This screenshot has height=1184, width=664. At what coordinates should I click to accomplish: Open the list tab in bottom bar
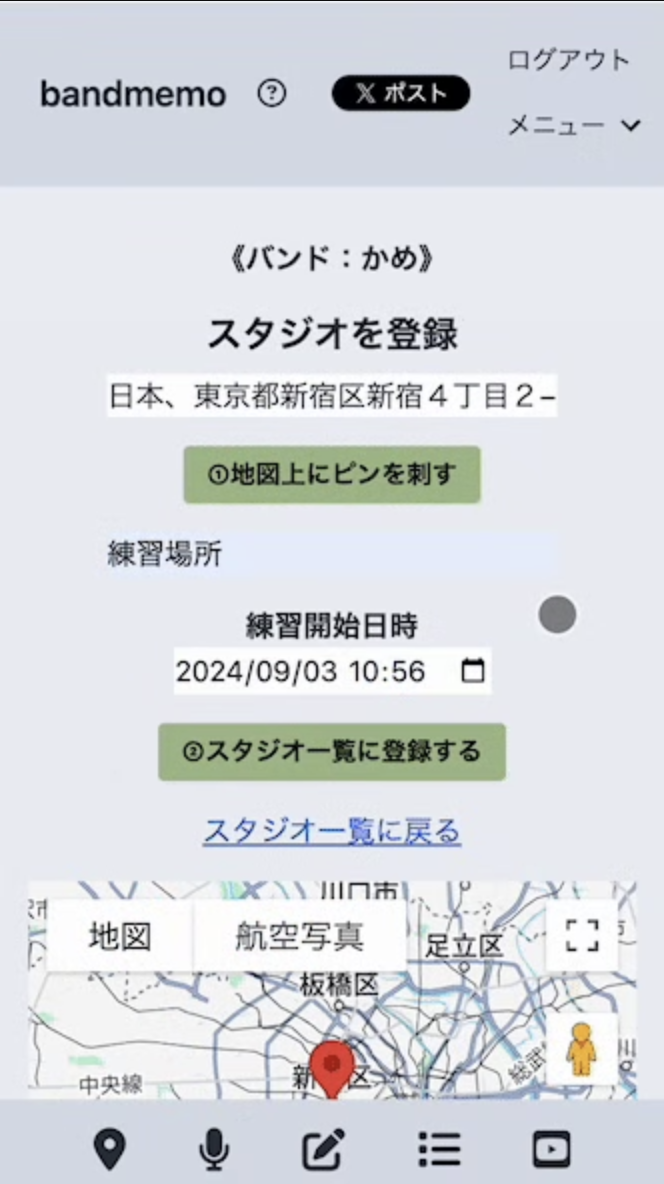[439, 1149]
